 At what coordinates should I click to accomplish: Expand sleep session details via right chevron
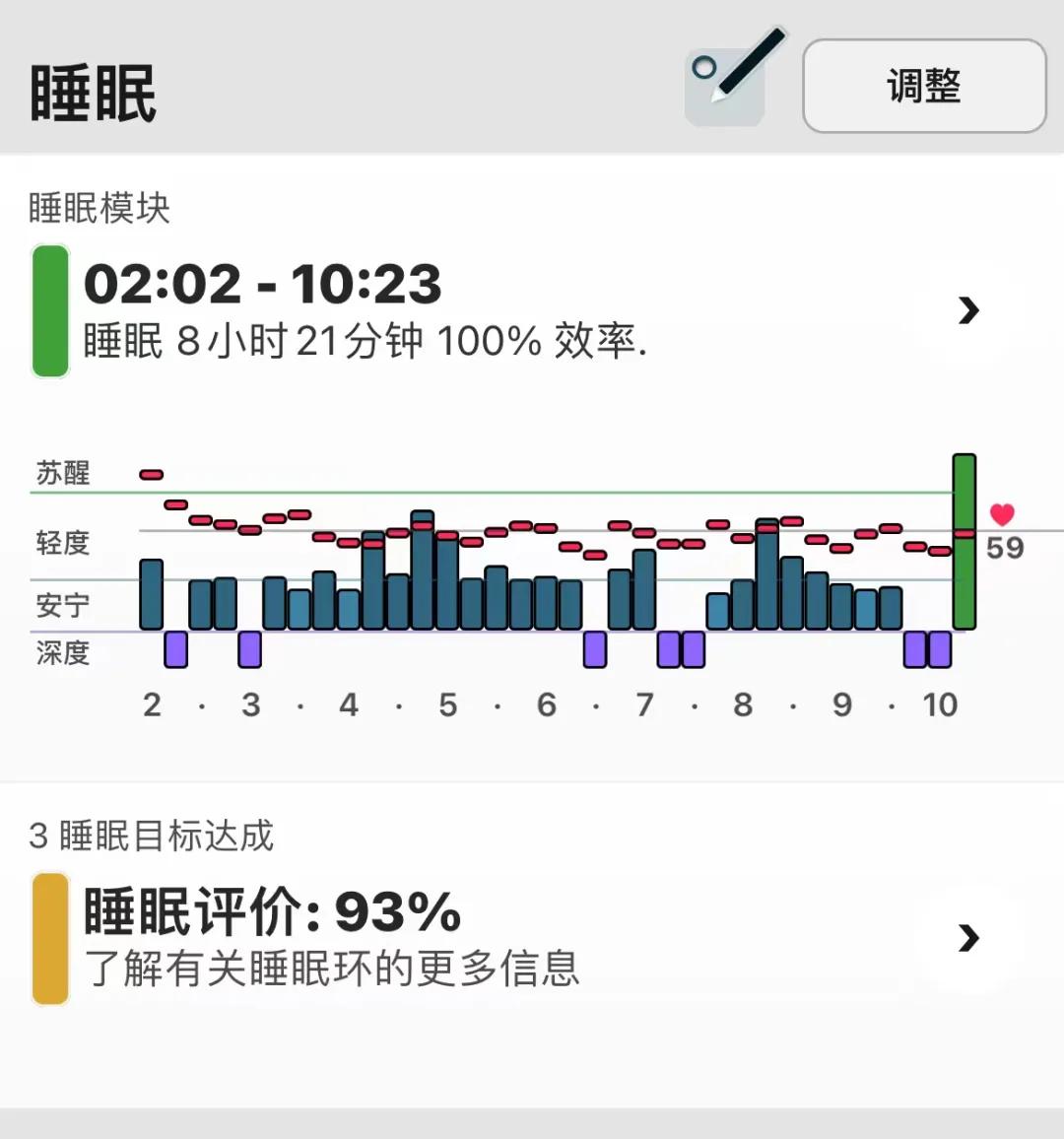(969, 311)
